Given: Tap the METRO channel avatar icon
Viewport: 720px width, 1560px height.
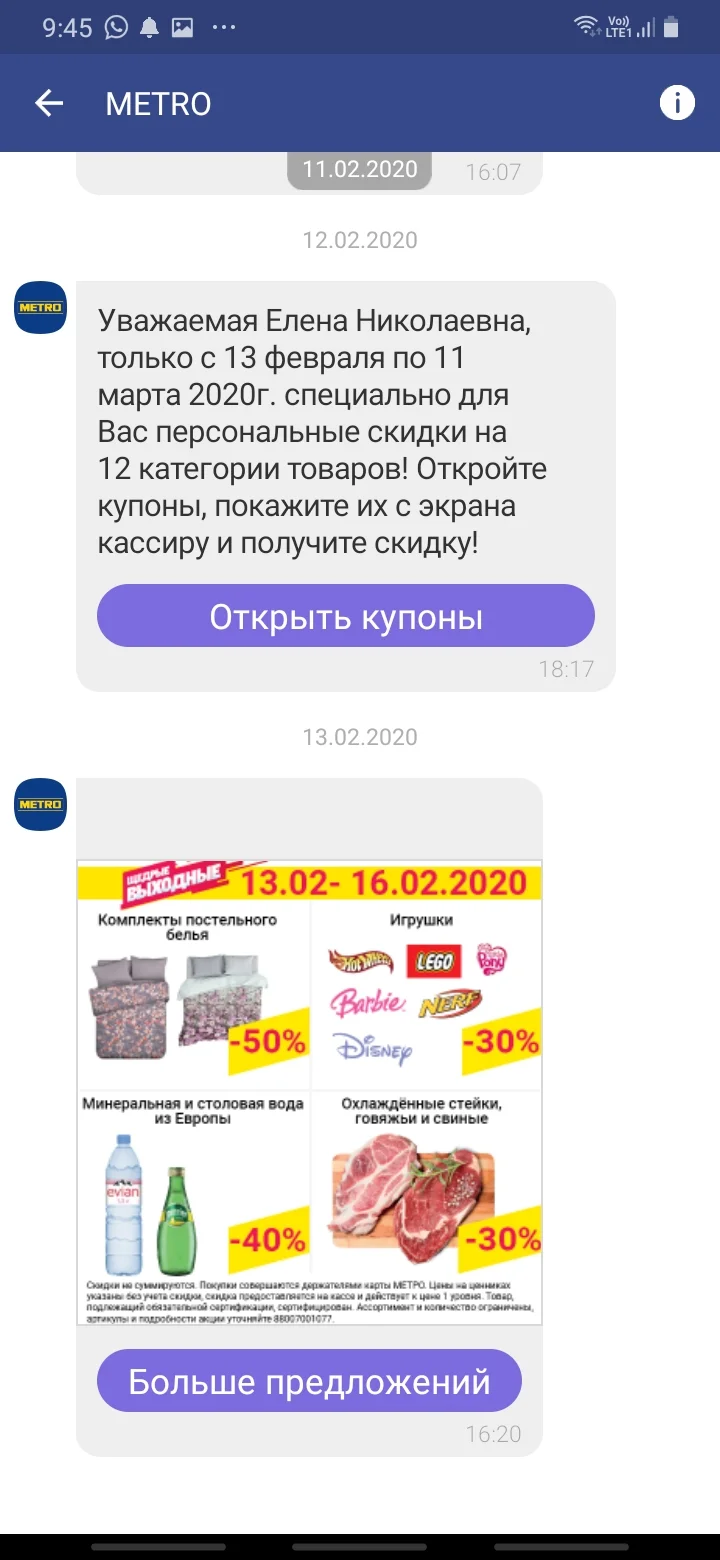Looking at the screenshot, I should coord(39,309).
